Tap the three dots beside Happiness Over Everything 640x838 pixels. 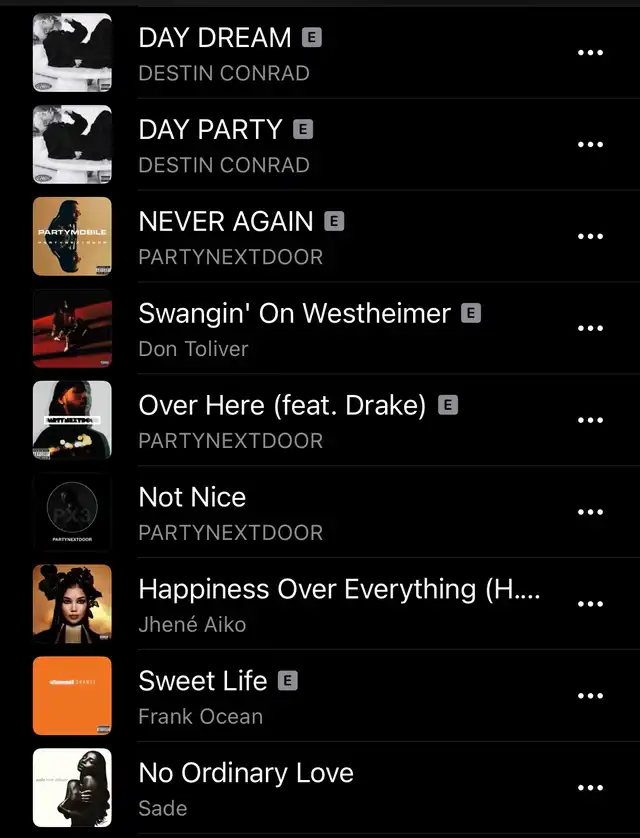click(591, 604)
